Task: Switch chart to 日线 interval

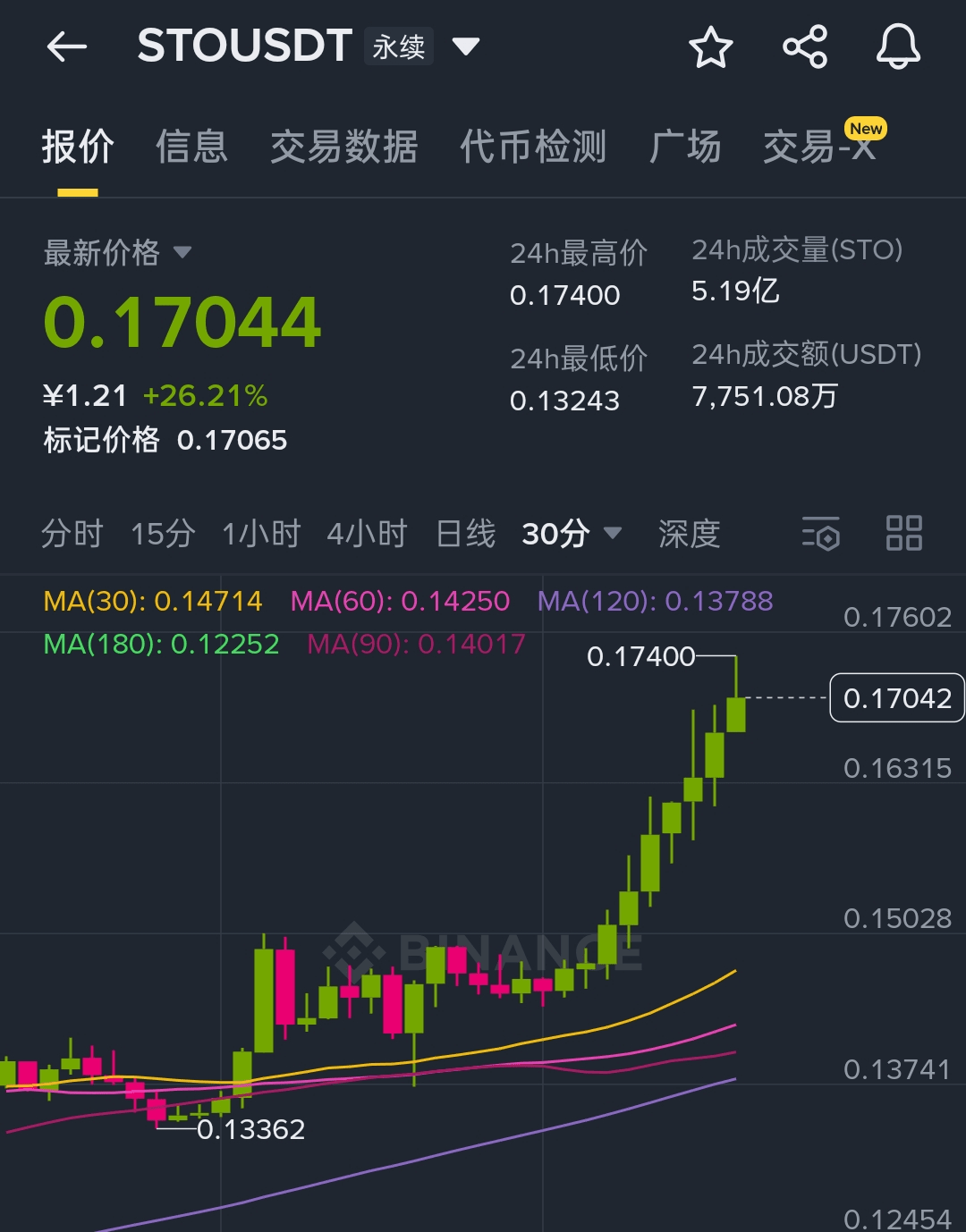Action: (x=465, y=534)
